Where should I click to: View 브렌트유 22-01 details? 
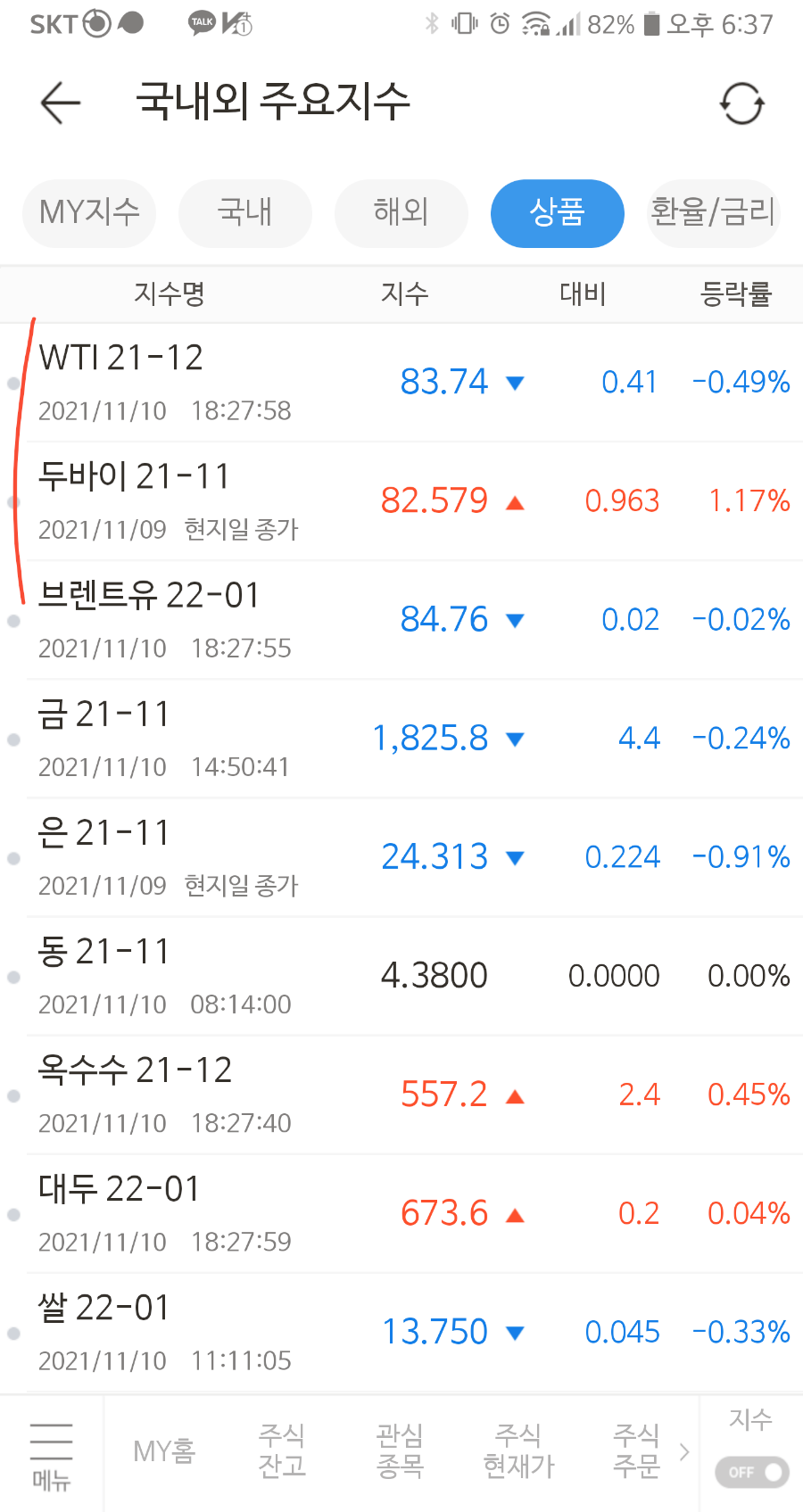click(x=401, y=620)
